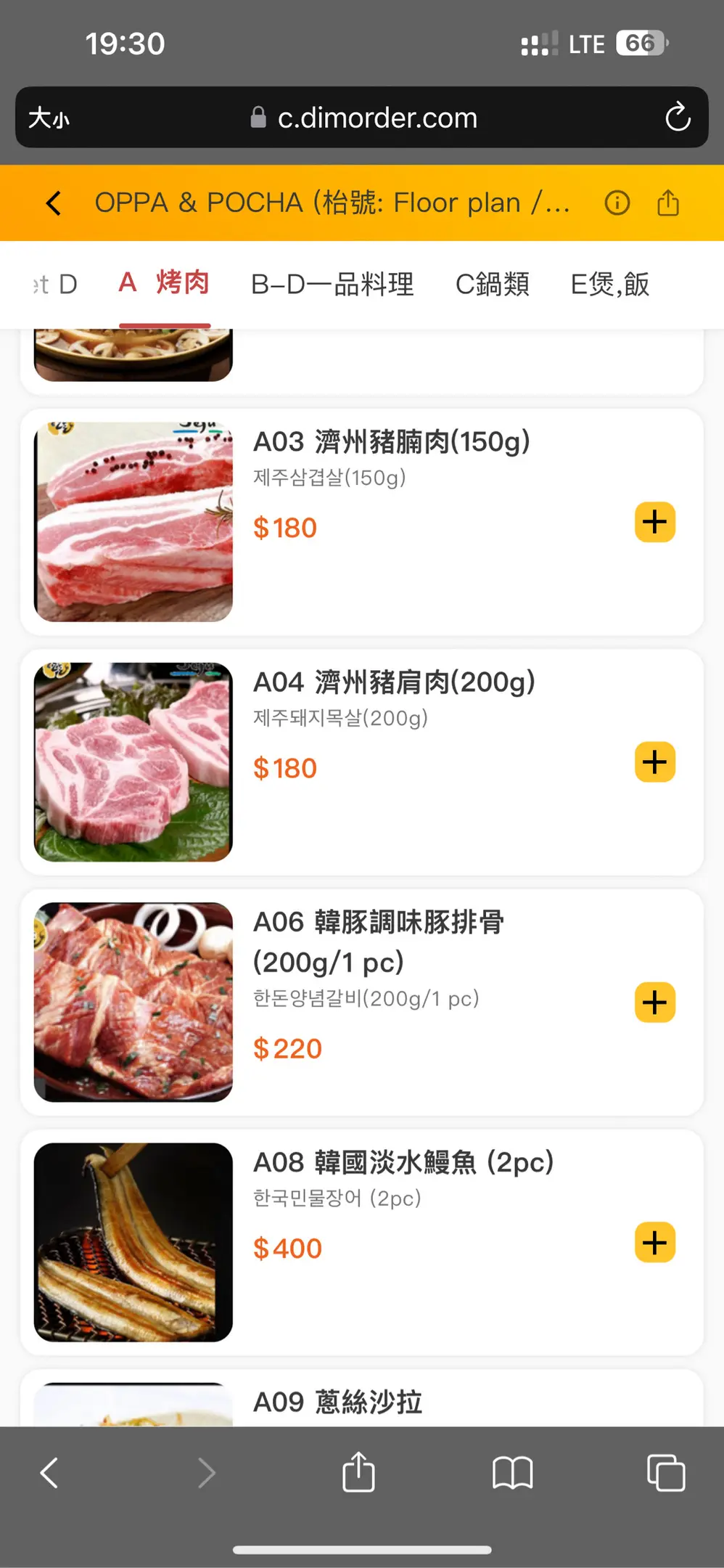724x1568 pixels.
Task: Reload the c.dimorder.com page
Action: 678,118
